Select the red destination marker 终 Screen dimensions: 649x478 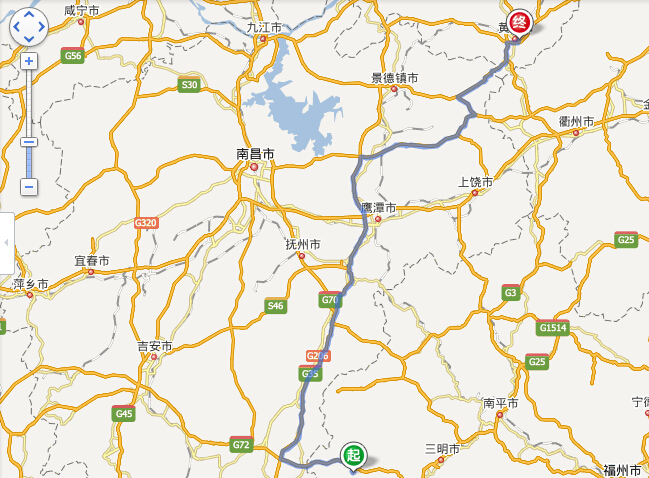(518, 20)
